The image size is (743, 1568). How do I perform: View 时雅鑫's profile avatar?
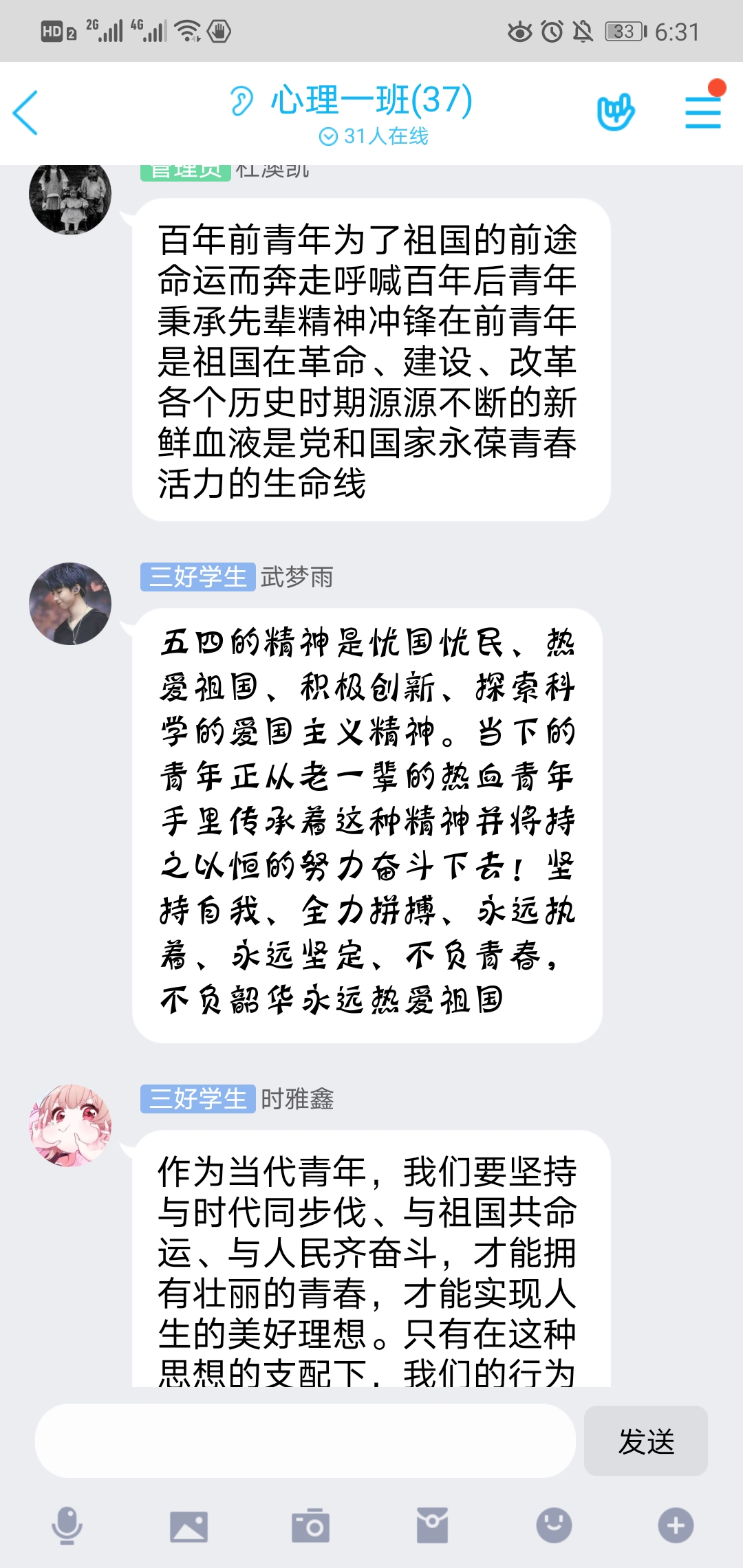[70, 1126]
